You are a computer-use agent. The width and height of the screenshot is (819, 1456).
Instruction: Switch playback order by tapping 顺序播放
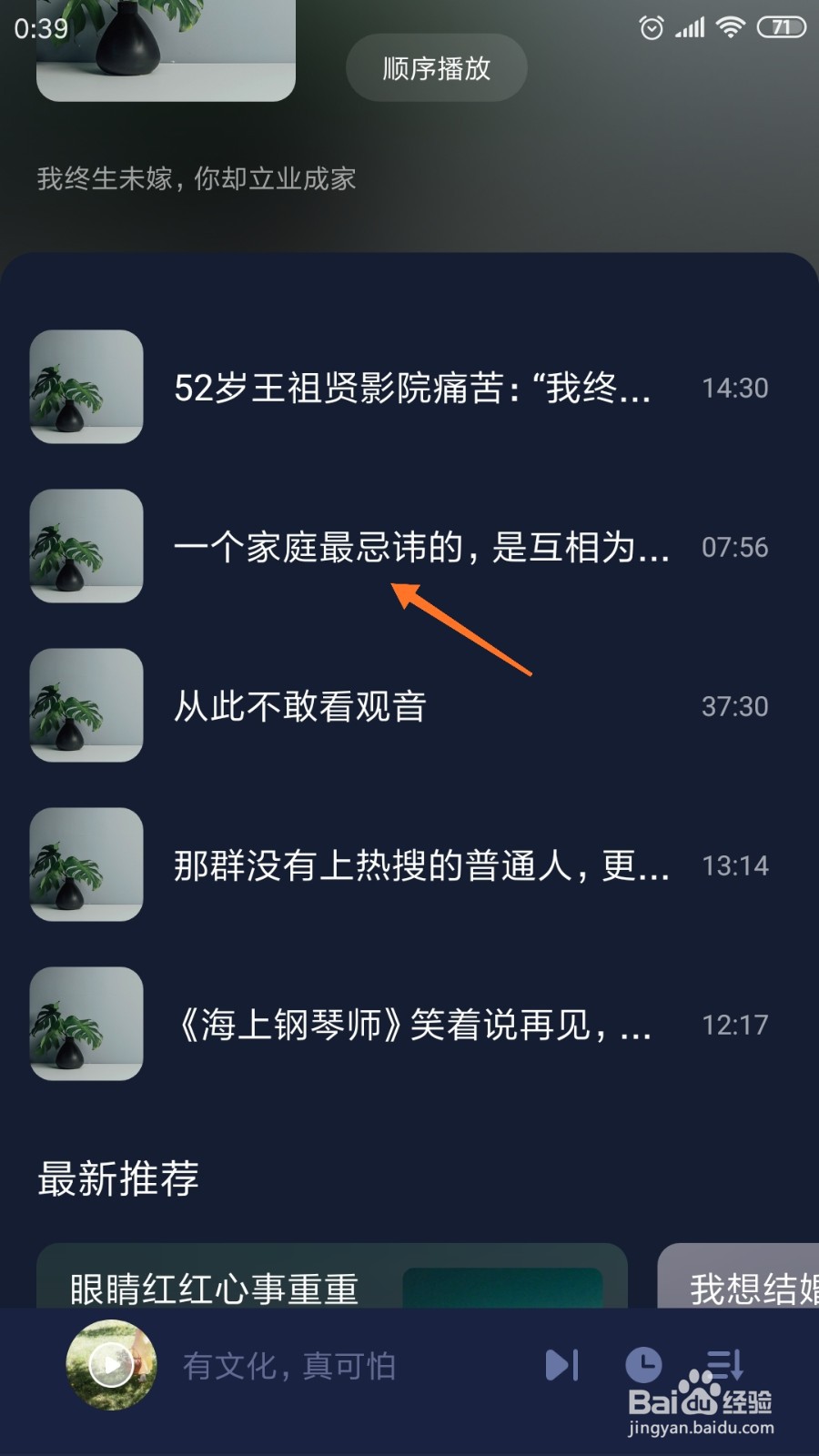[436, 66]
